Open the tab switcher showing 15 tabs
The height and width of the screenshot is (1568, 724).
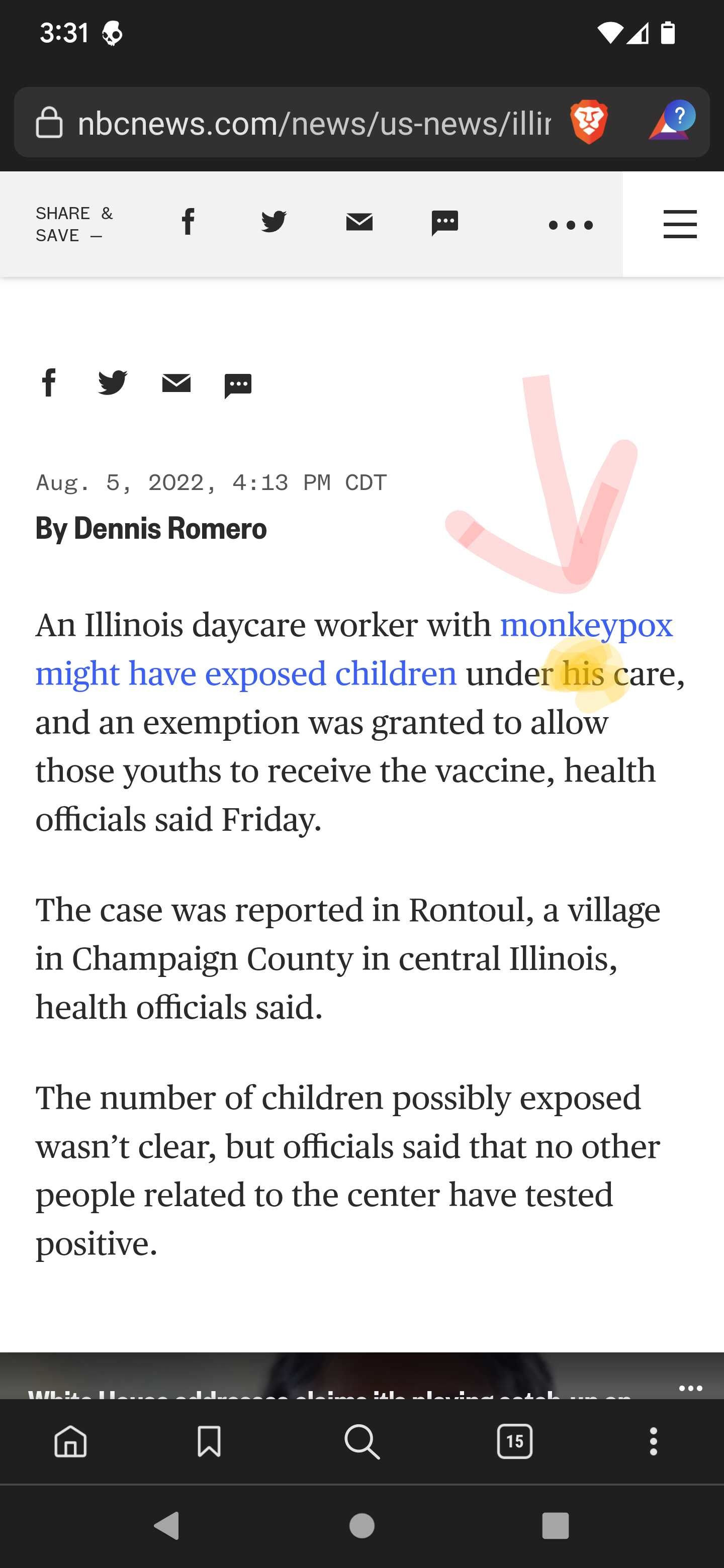pos(514,1441)
